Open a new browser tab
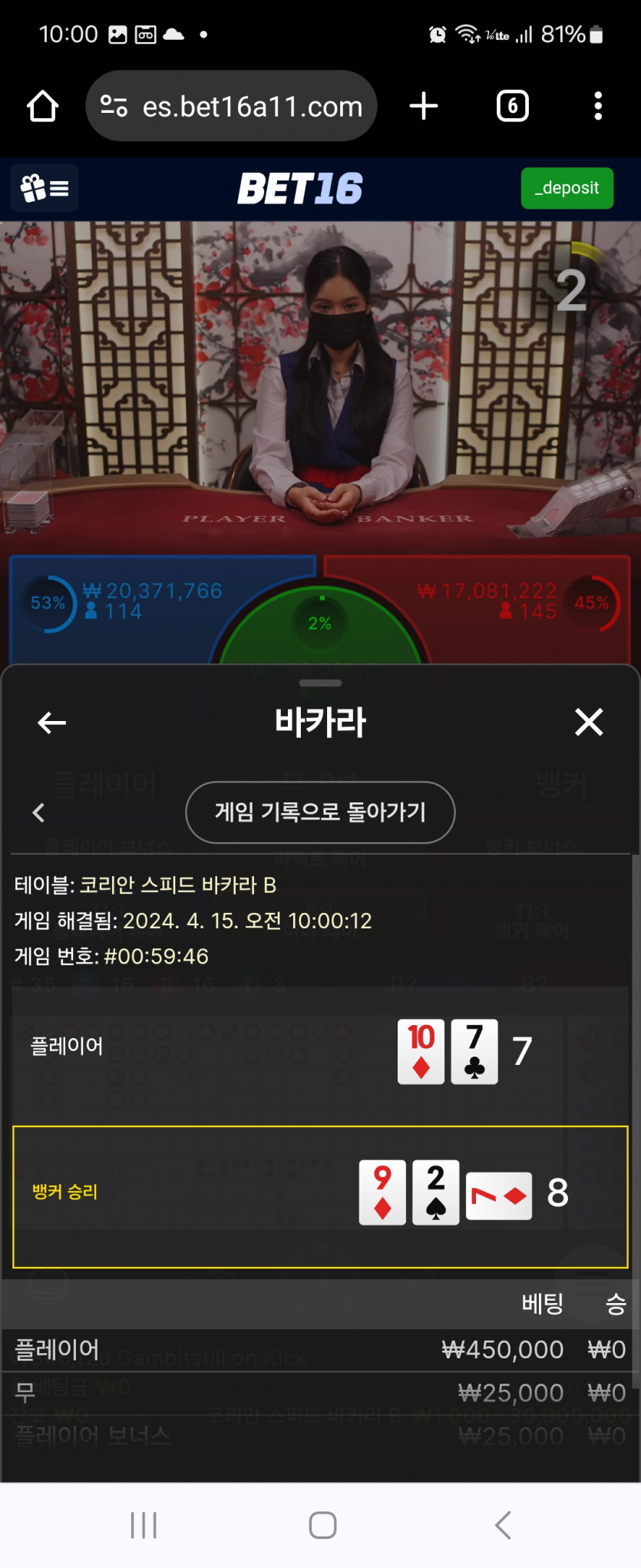The image size is (641, 1568). 424,106
